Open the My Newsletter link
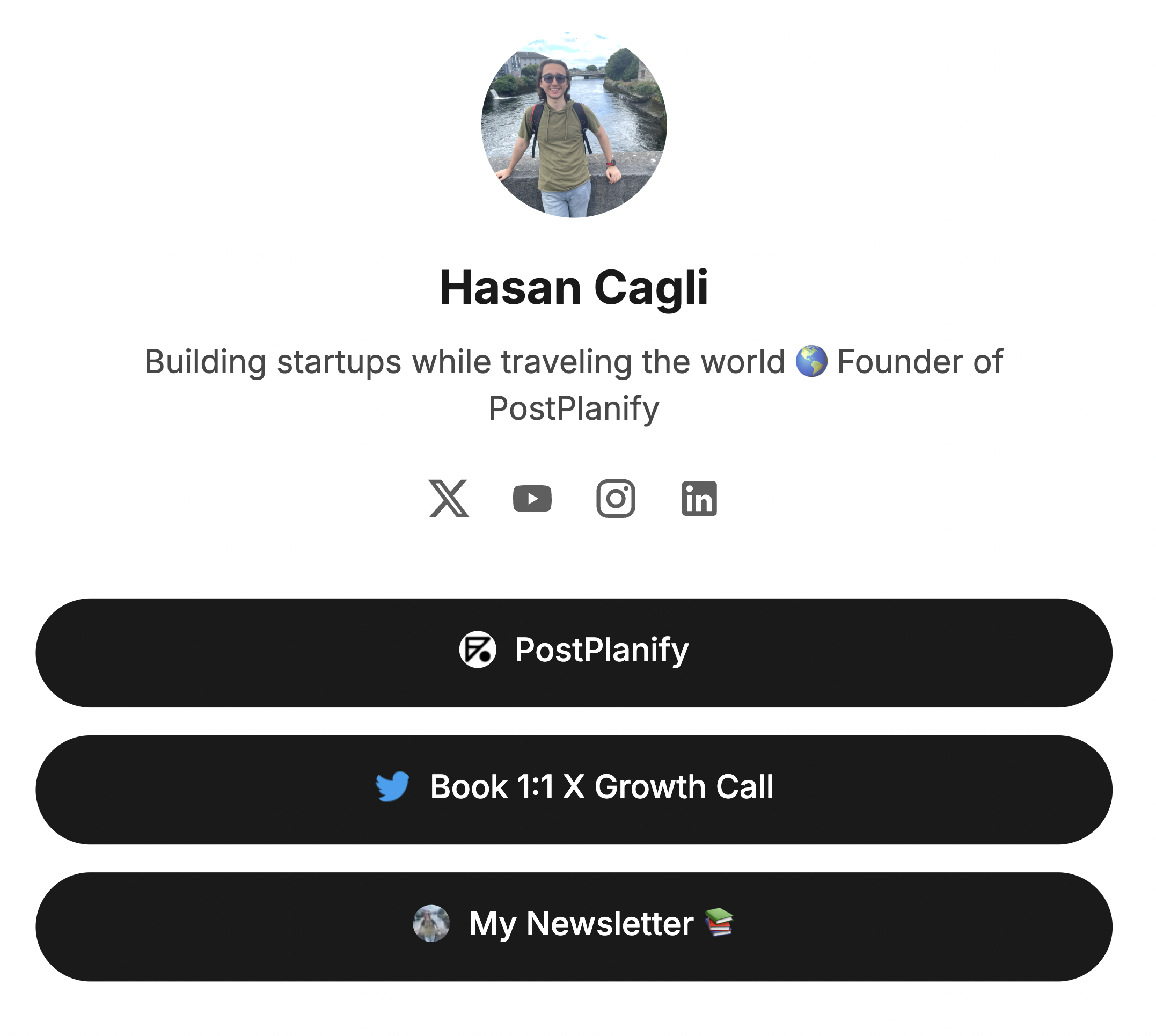The image size is (1156, 1036). tap(574, 926)
